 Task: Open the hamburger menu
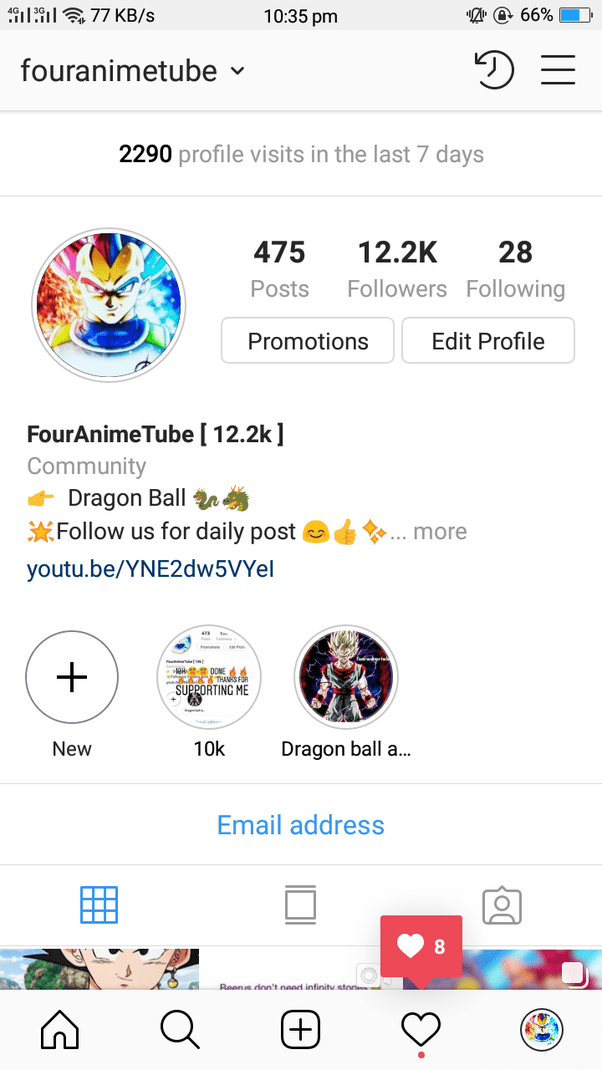pyautogui.click(x=557, y=71)
